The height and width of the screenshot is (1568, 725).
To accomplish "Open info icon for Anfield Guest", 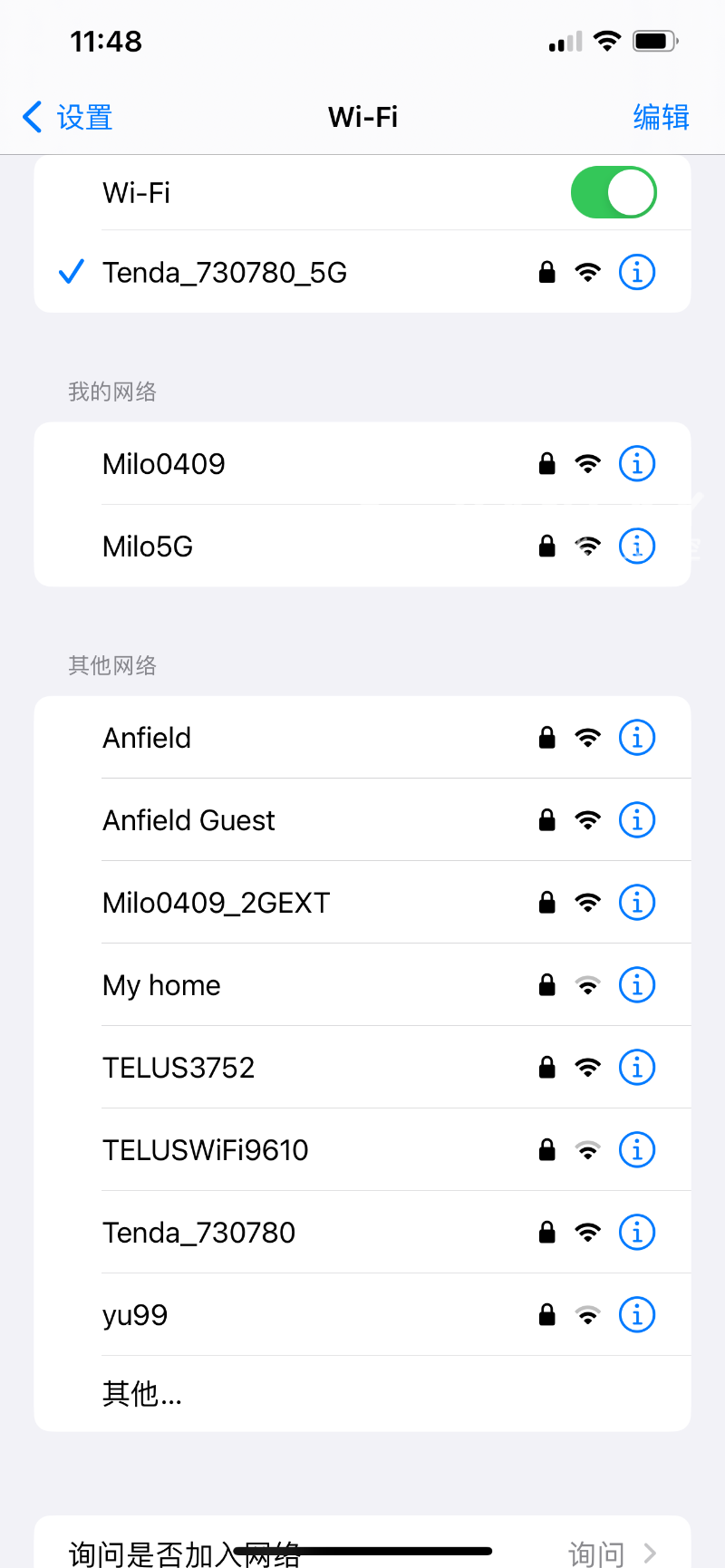I will (x=637, y=820).
